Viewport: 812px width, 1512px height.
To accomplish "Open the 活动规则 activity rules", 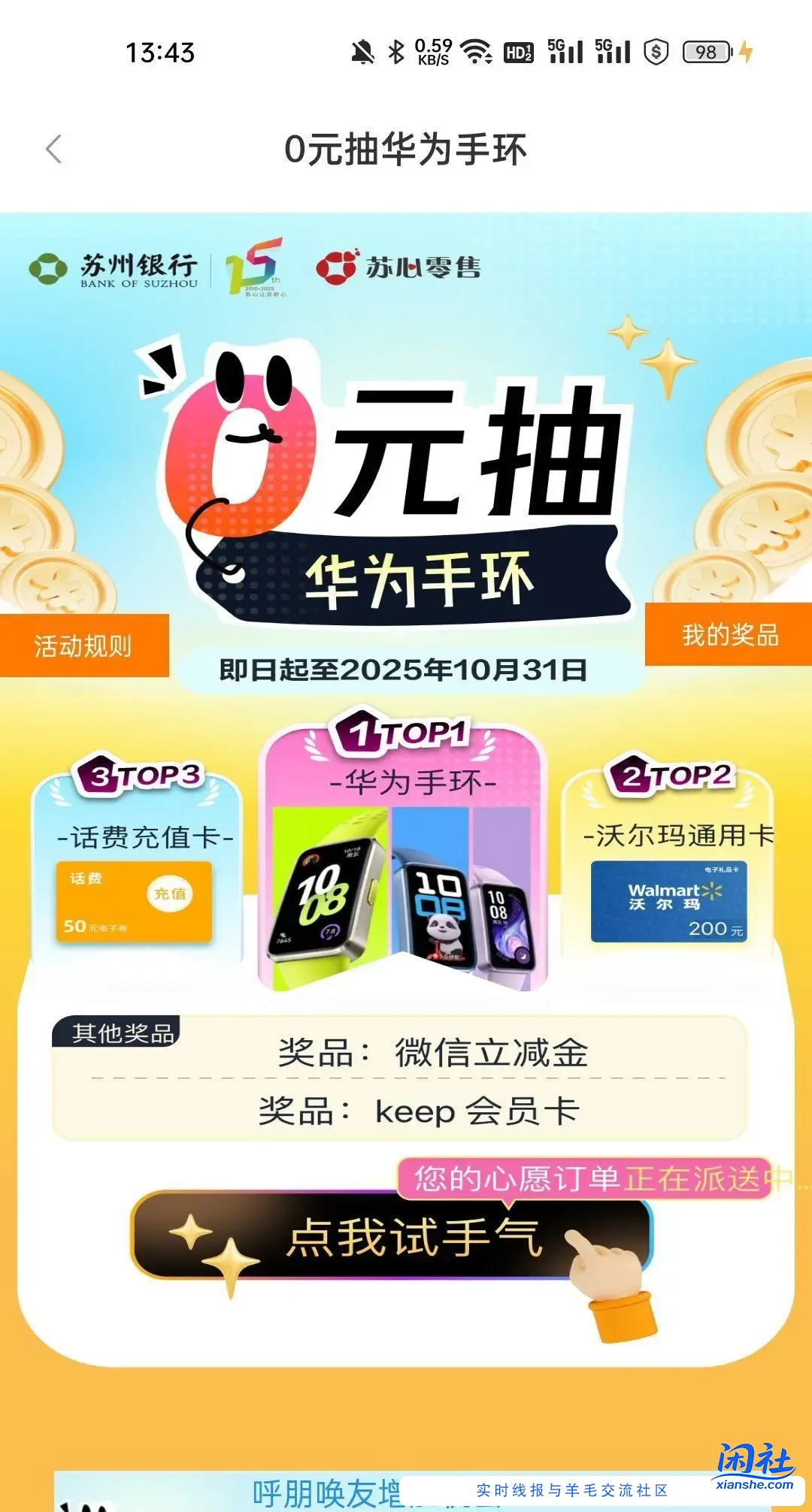I will pyautogui.click(x=83, y=646).
